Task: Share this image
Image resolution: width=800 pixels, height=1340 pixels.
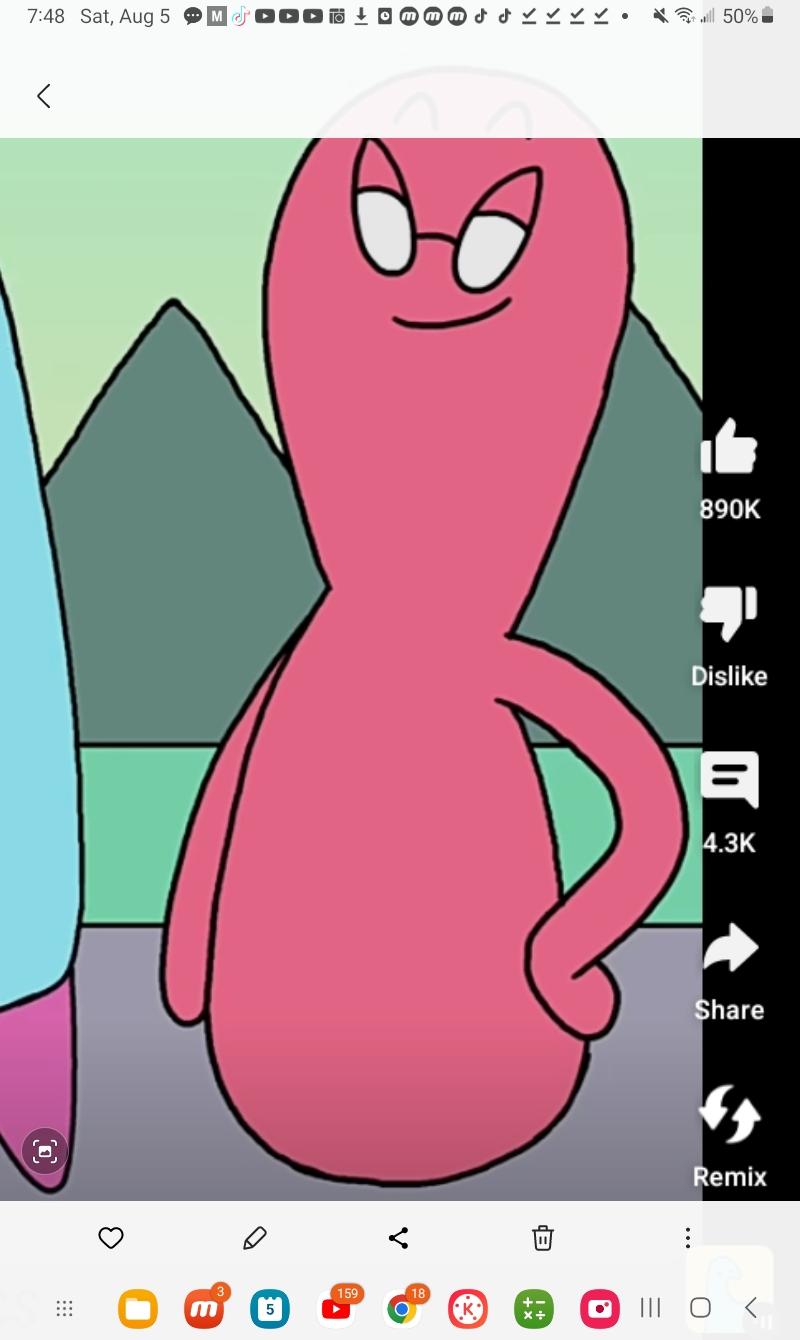Action: pos(398,1238)
